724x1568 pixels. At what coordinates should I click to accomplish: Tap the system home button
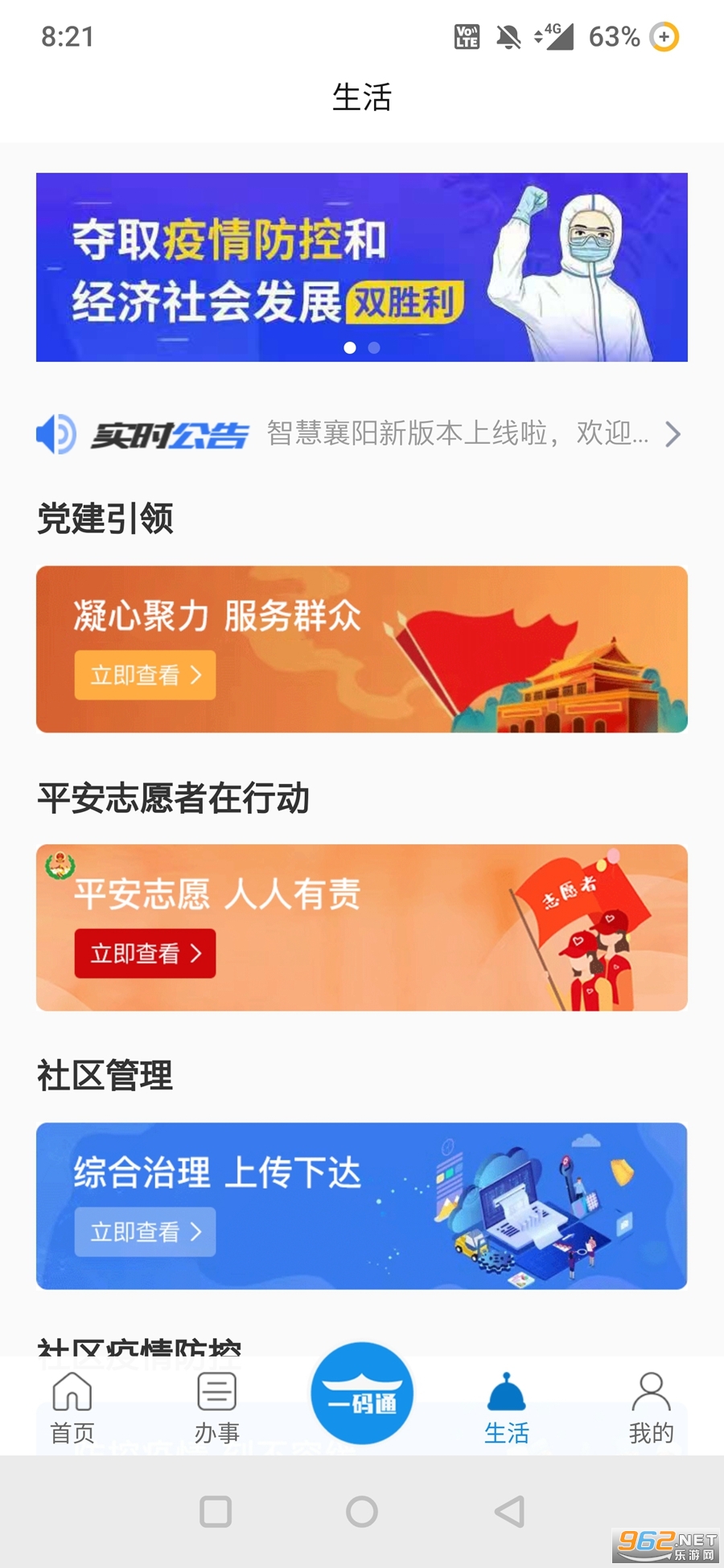pyautogui.click(x=362, y=1512)
